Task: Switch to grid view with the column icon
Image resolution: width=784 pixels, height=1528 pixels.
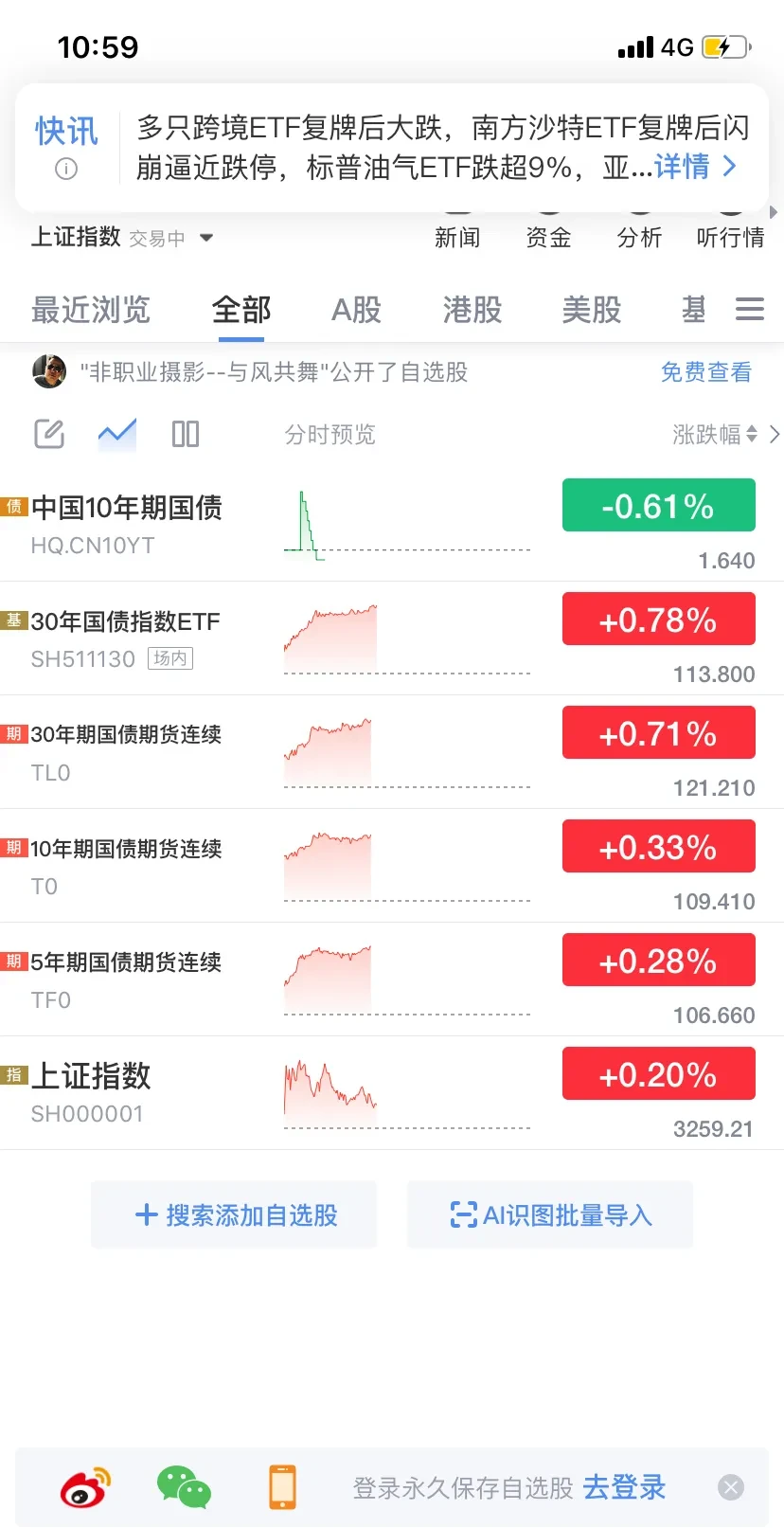Action: [x=185, y=434]
